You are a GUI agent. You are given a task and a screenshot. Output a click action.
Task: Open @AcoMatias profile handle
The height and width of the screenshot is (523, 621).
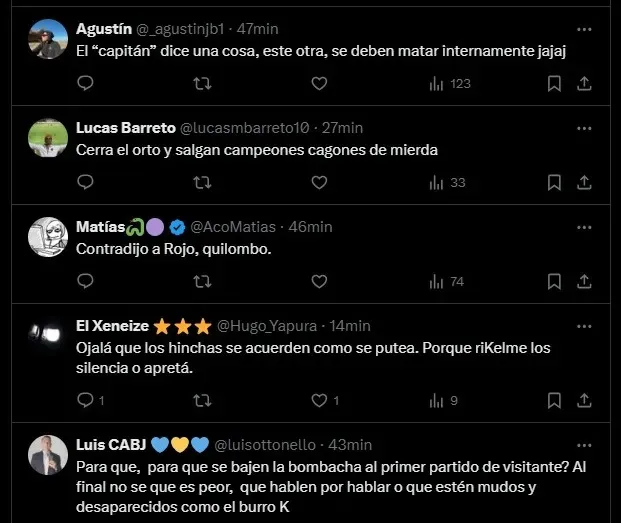click(232, 227)
